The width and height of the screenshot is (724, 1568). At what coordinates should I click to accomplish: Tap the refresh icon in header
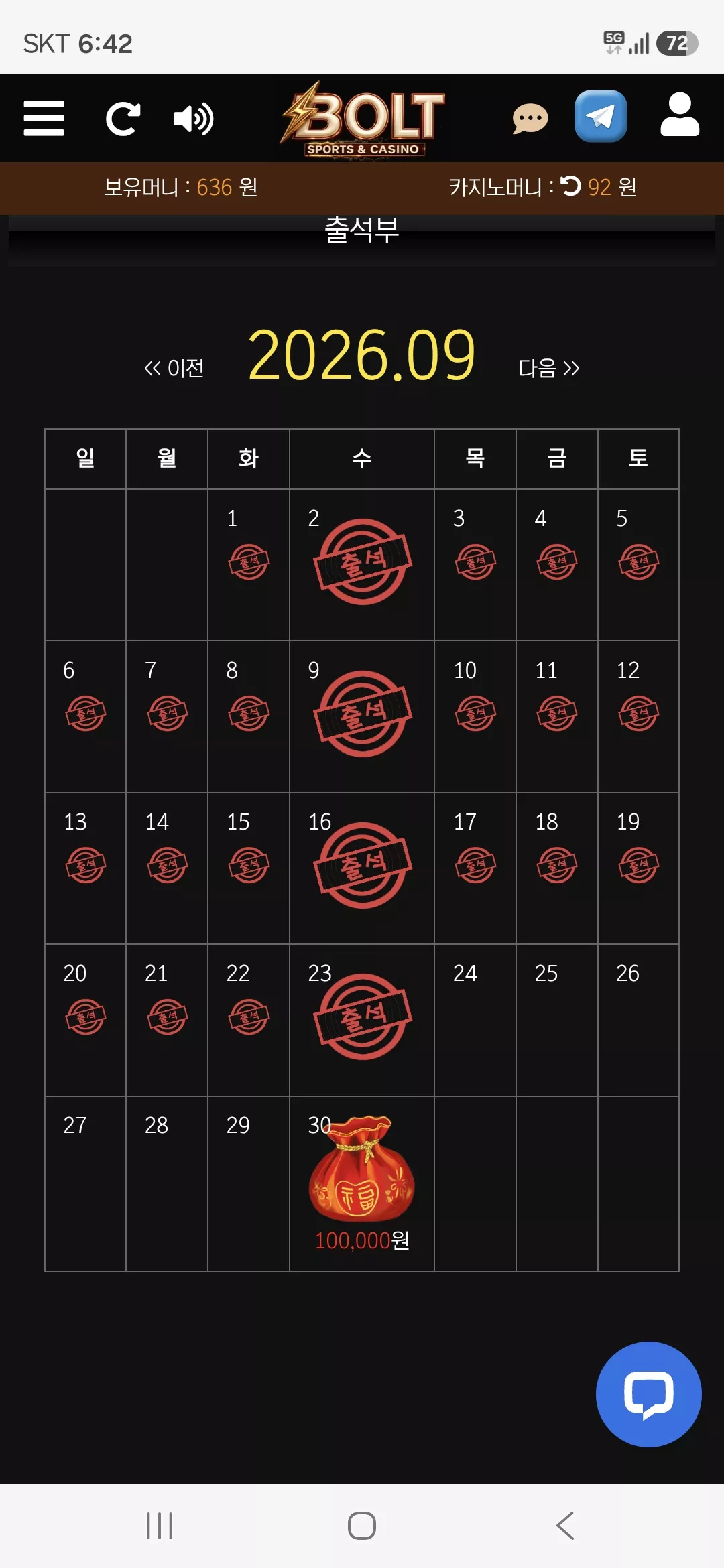(123, 119)
